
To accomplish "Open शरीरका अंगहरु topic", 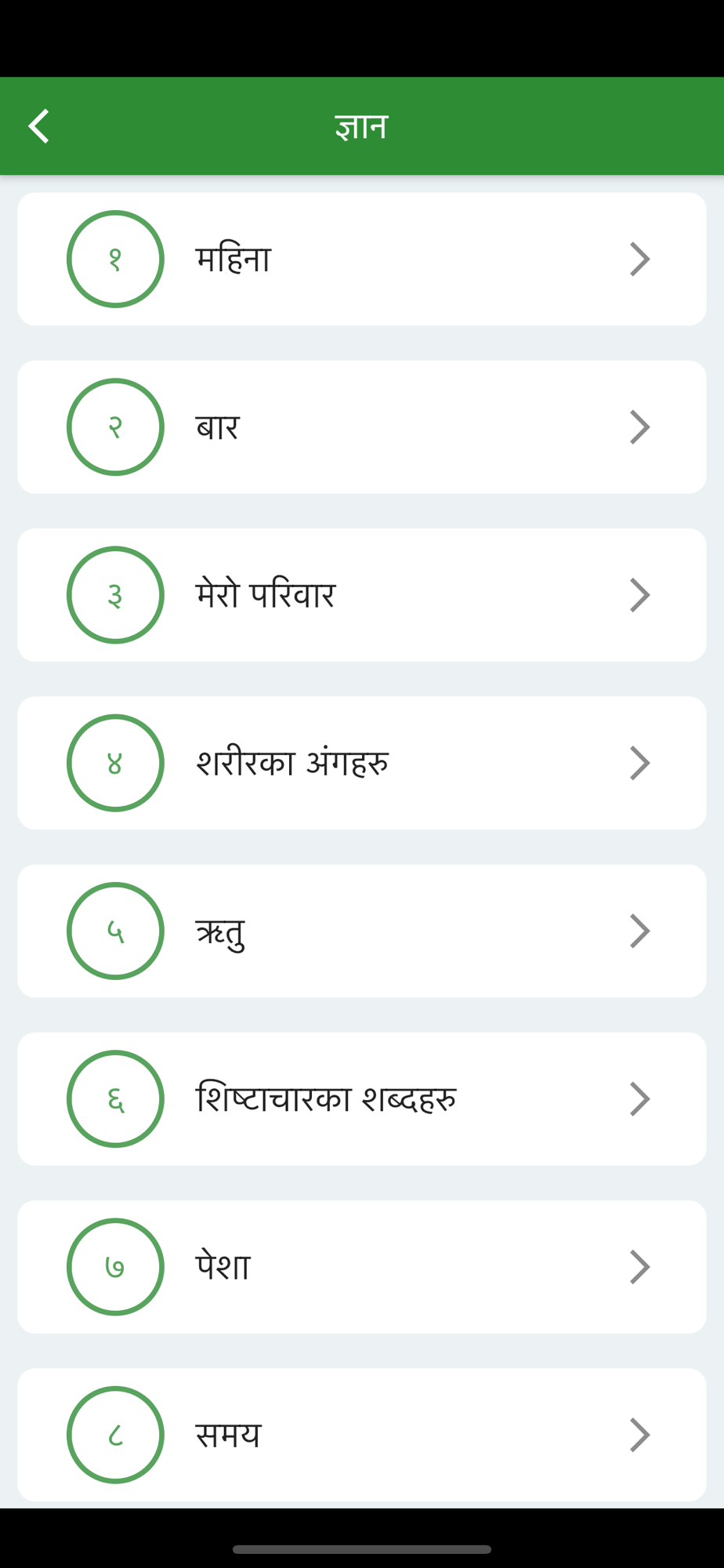I will click(361, 763).
